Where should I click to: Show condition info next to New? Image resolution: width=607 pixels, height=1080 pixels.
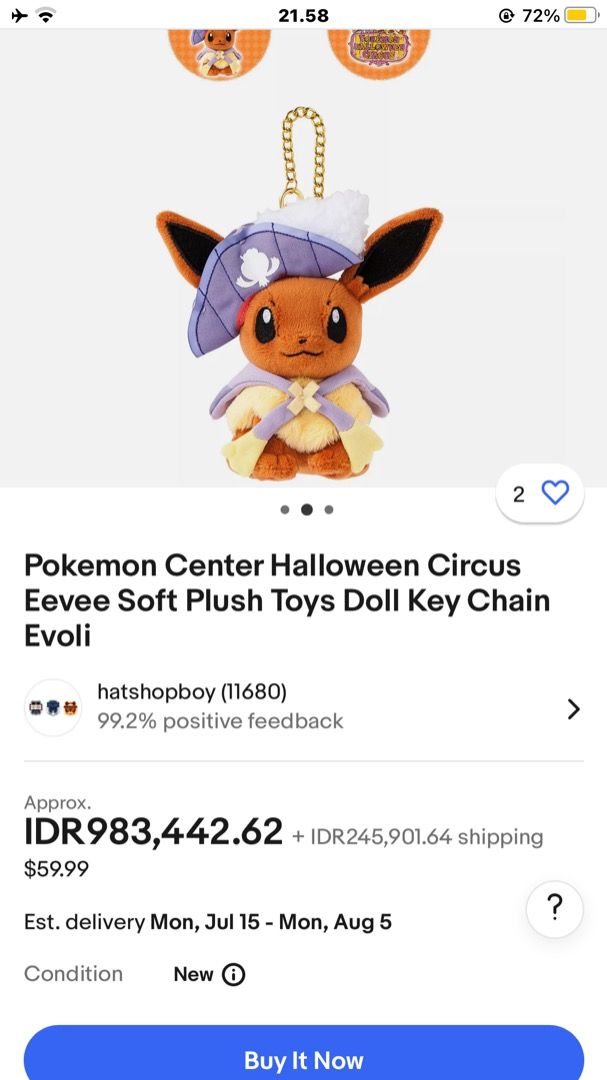[x=234, y=974]
